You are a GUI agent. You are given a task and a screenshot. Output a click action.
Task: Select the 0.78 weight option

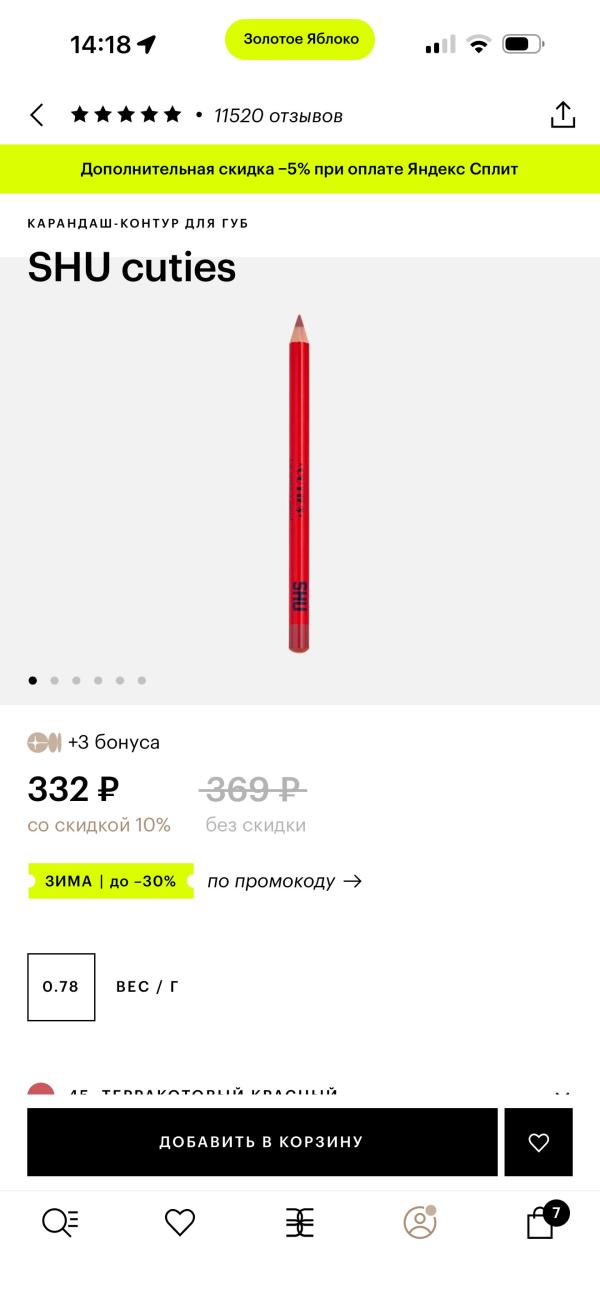[61, 987]
